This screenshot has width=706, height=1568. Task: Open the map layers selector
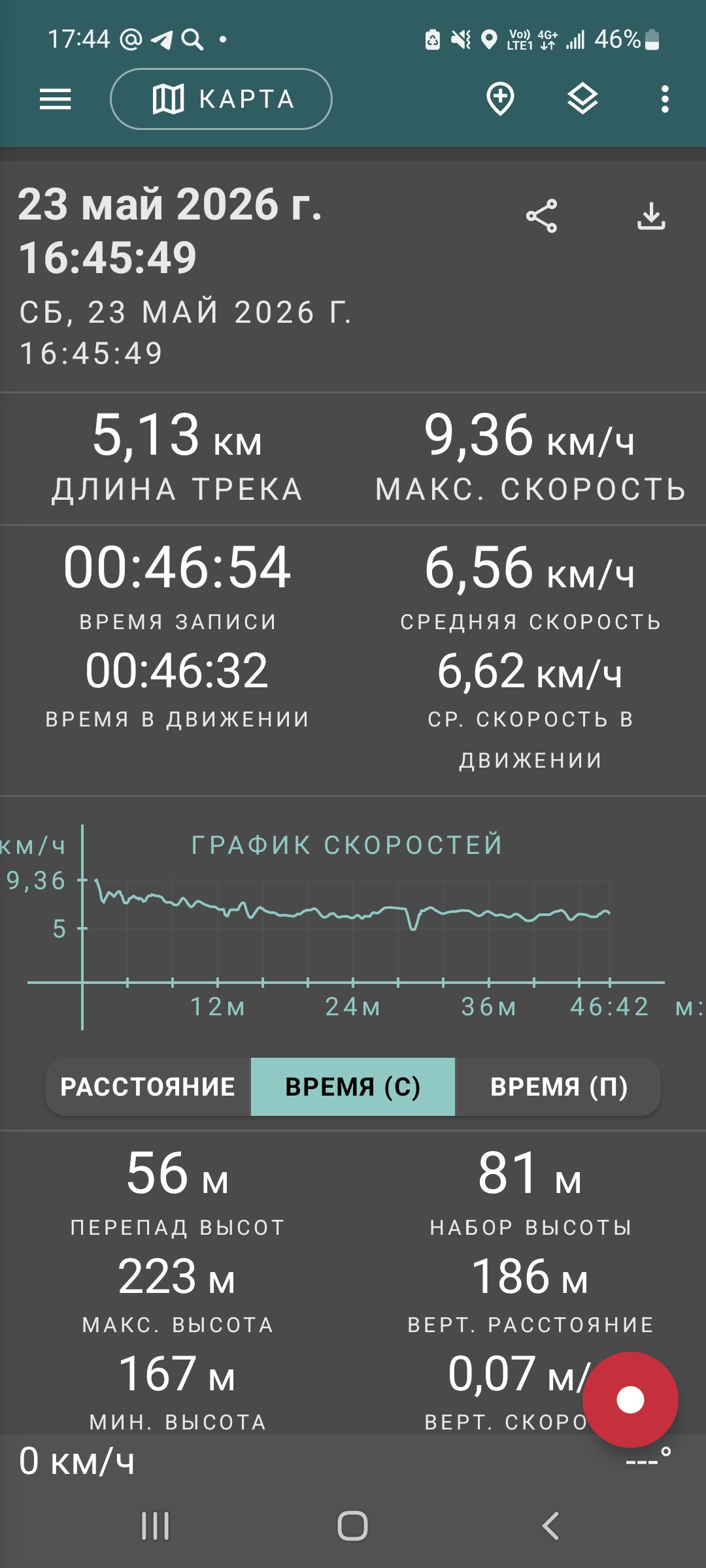tap(582, 99)
